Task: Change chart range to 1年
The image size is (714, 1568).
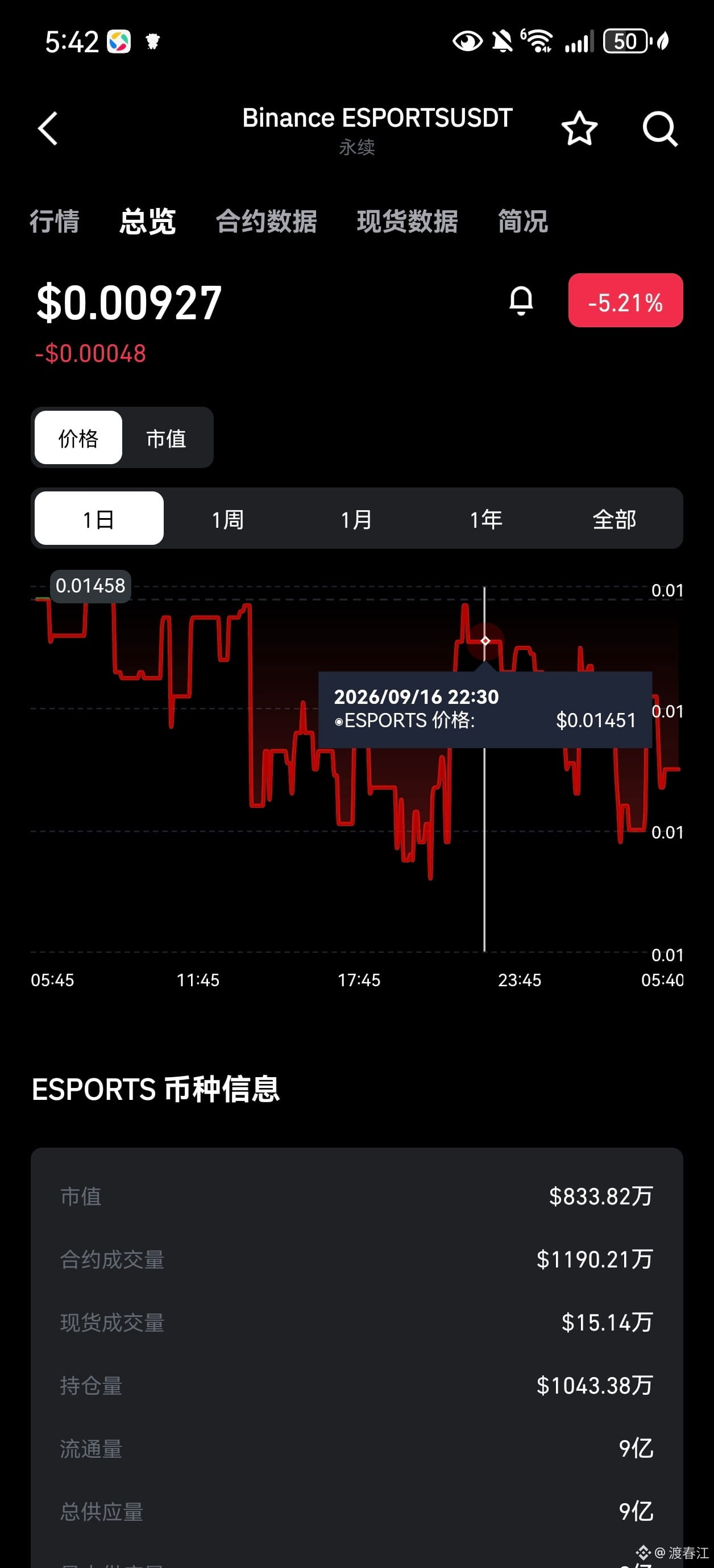Action: pyautogui.click(x=486, y=519)
